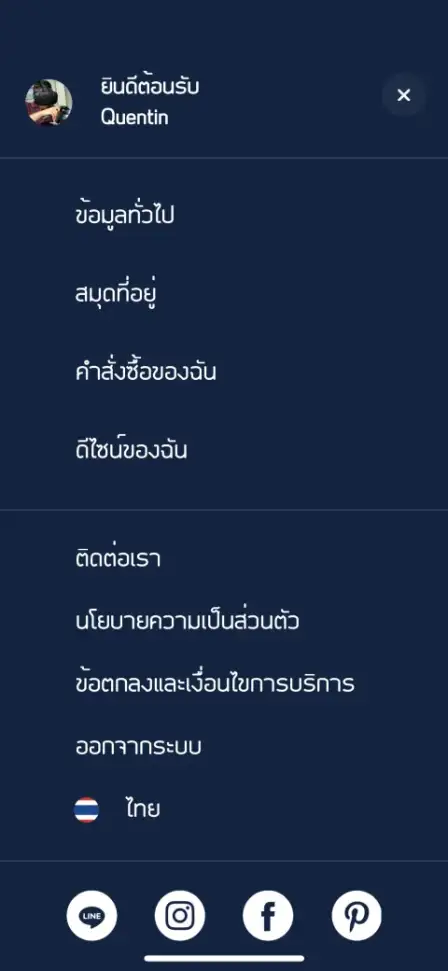Open ข้อตกลงและเงื่อนไขการบริการ terms of service
The height and width of the screenshot is (971, 448).
[215, 683]
